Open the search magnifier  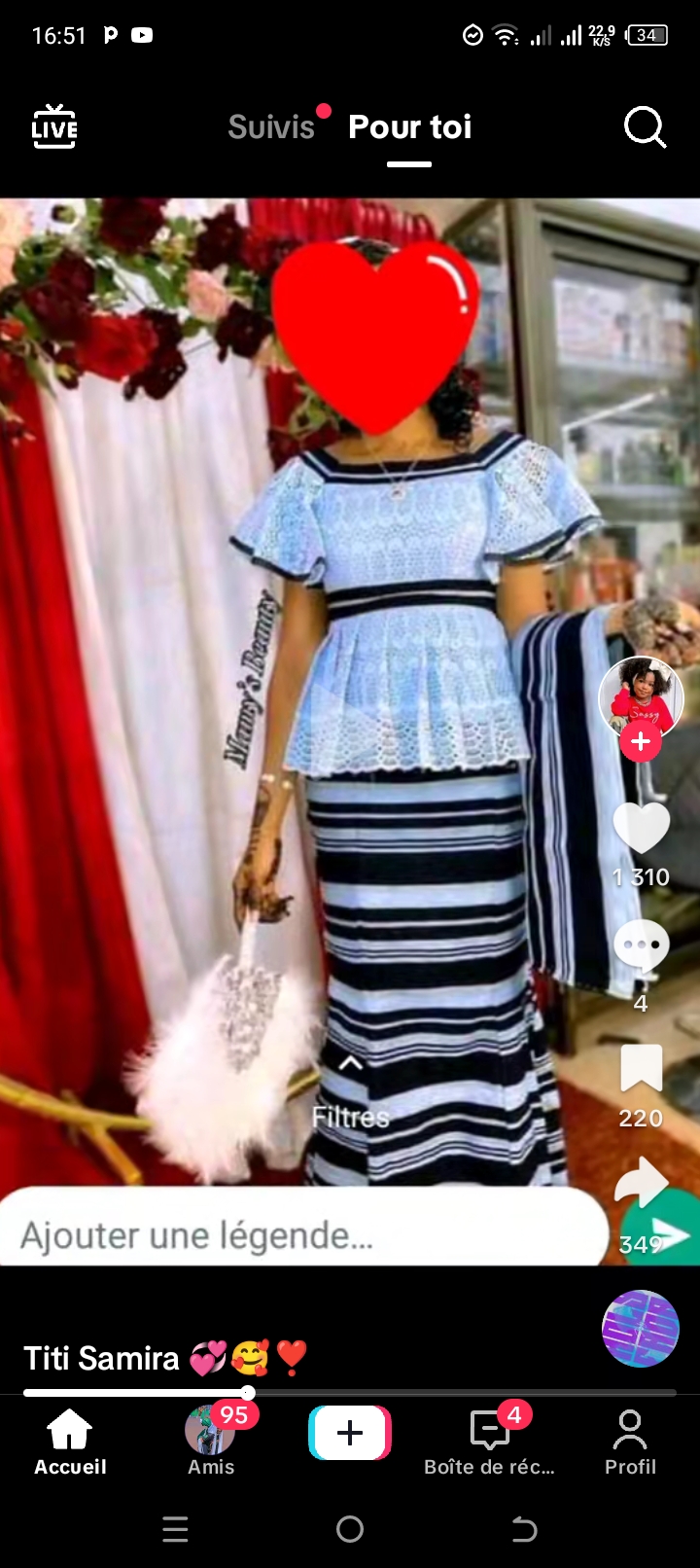(645, 126)
